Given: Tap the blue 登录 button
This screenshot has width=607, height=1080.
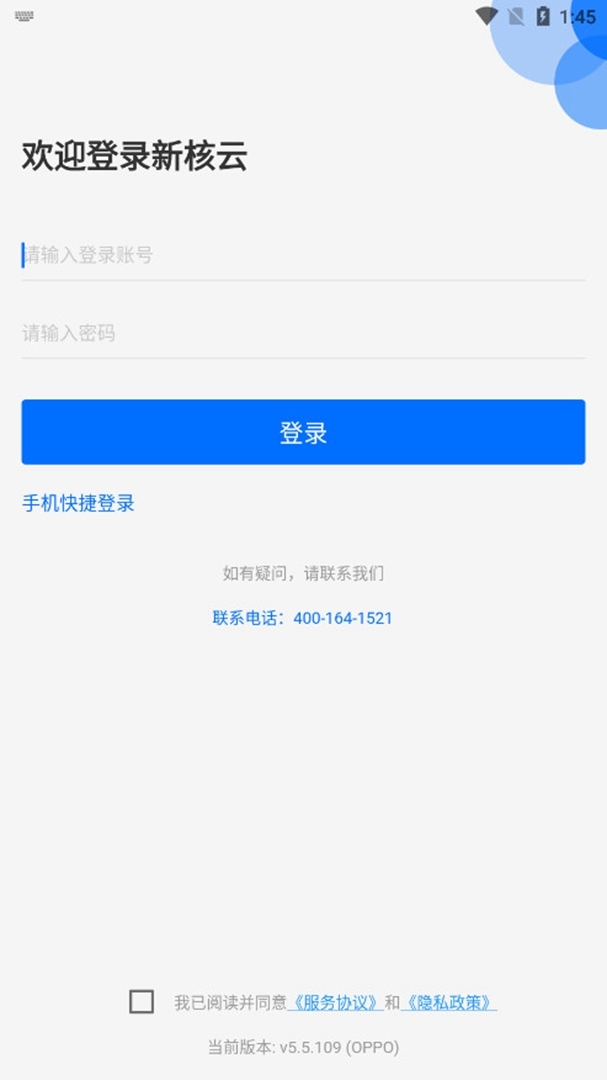Looking at the screenshot, I should click(303, 432).
